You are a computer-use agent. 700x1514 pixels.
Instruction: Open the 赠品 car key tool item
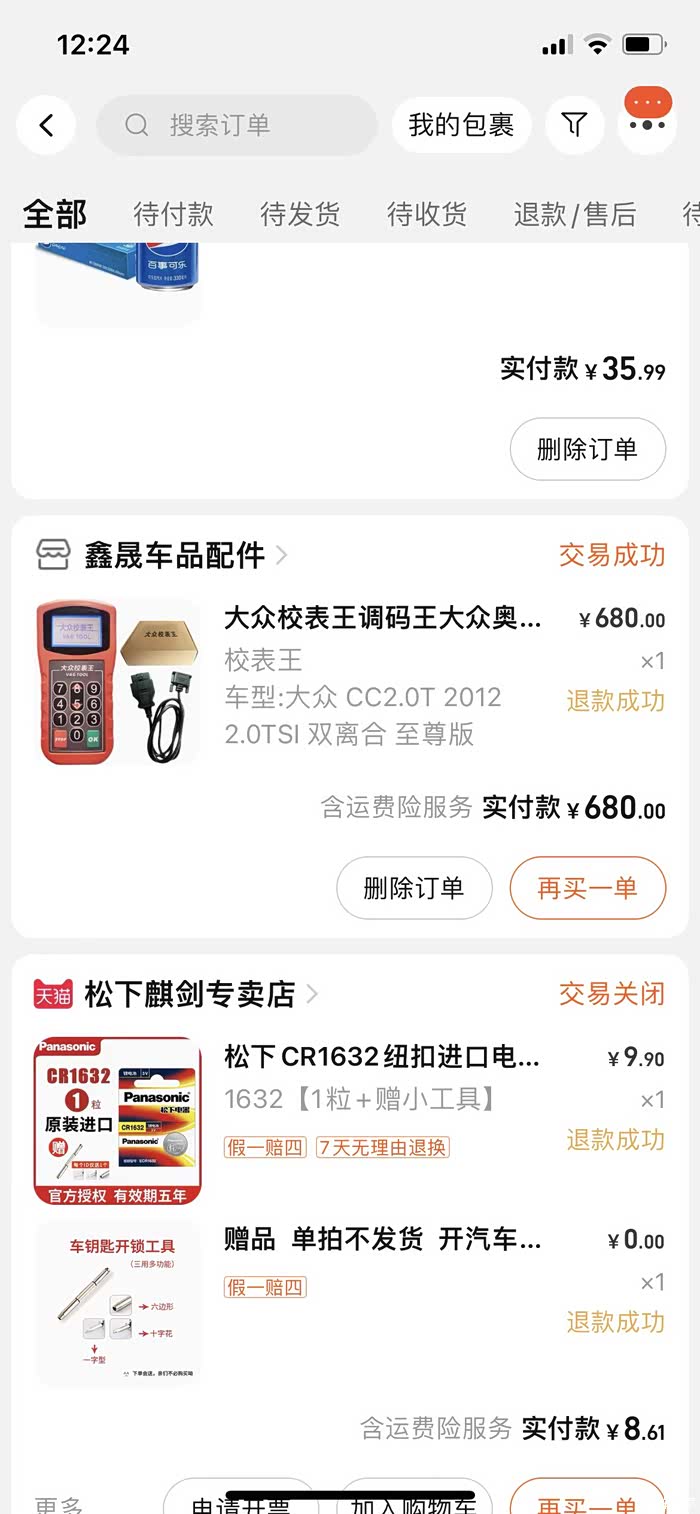tap(382, 1240)
